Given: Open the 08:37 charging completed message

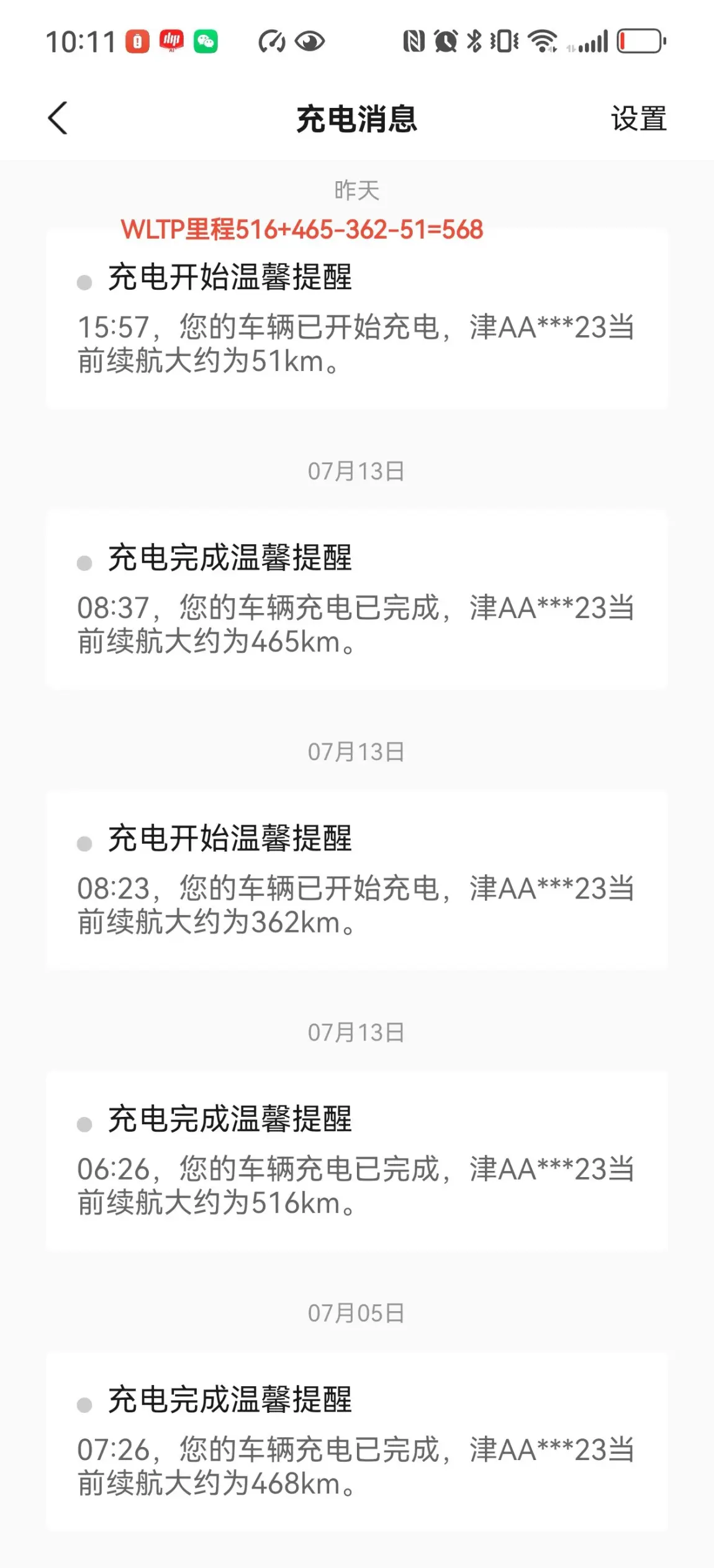Looking at the screenshot, I should point(356,600).
